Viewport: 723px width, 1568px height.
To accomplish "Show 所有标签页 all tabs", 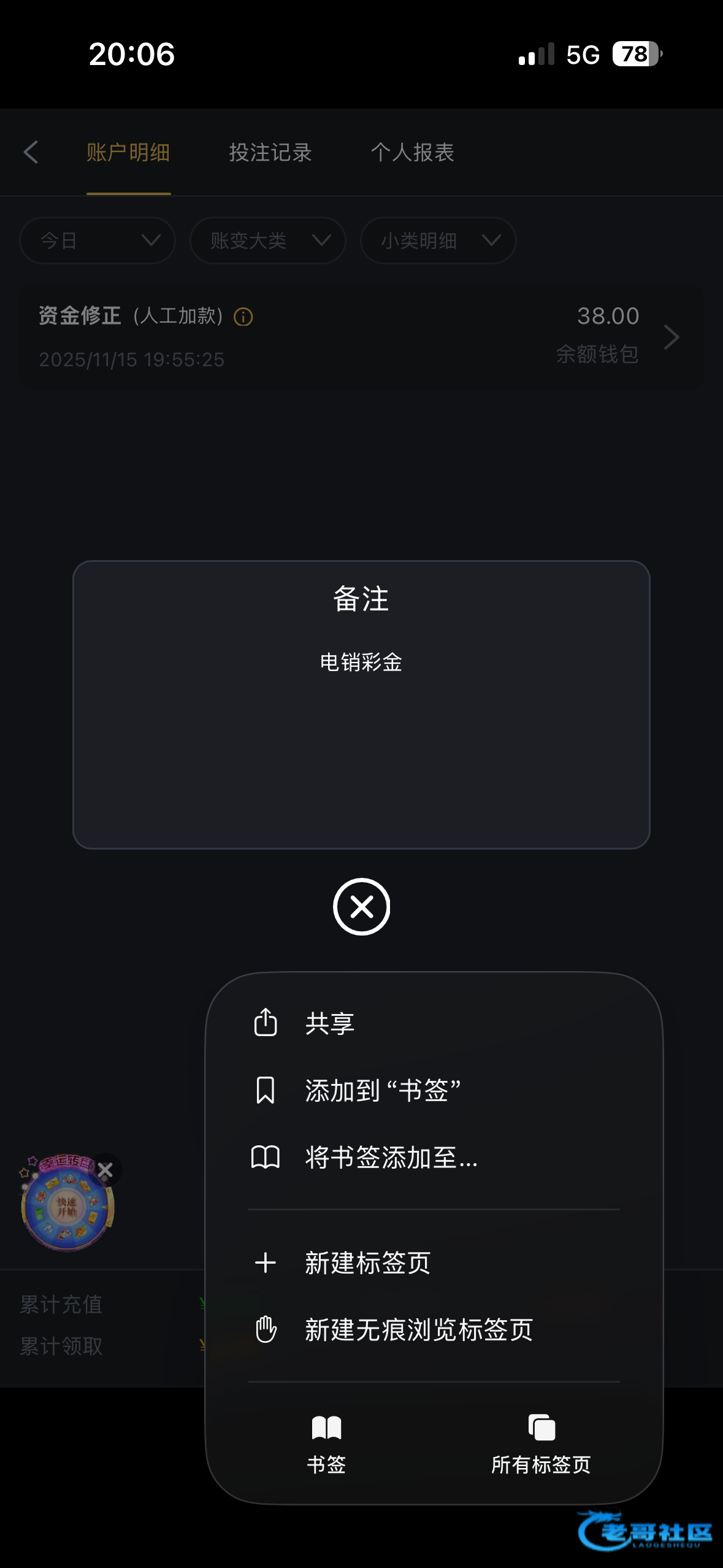I will click(541, 1444).
